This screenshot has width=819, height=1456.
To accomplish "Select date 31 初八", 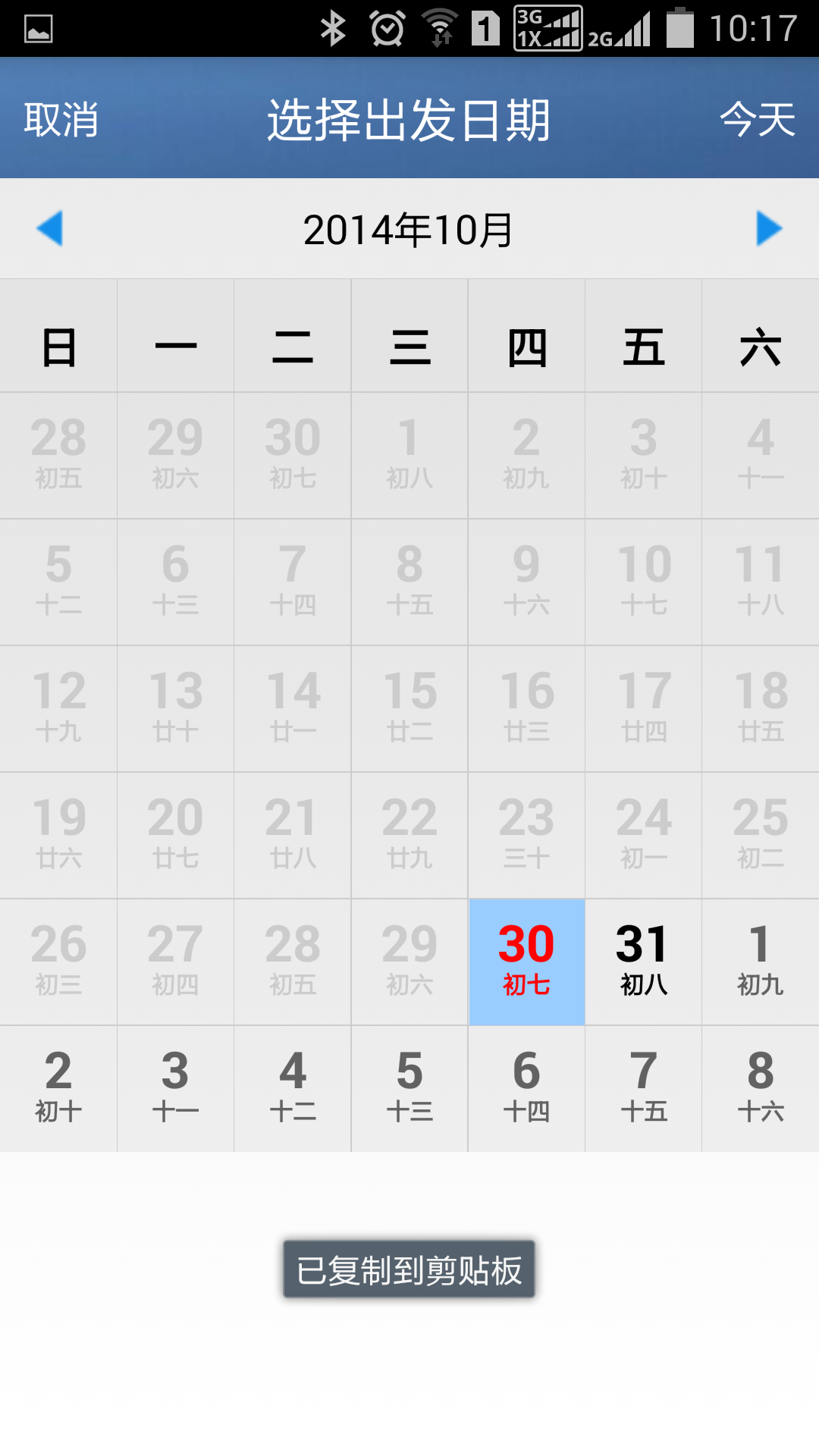I will [644, 962].
